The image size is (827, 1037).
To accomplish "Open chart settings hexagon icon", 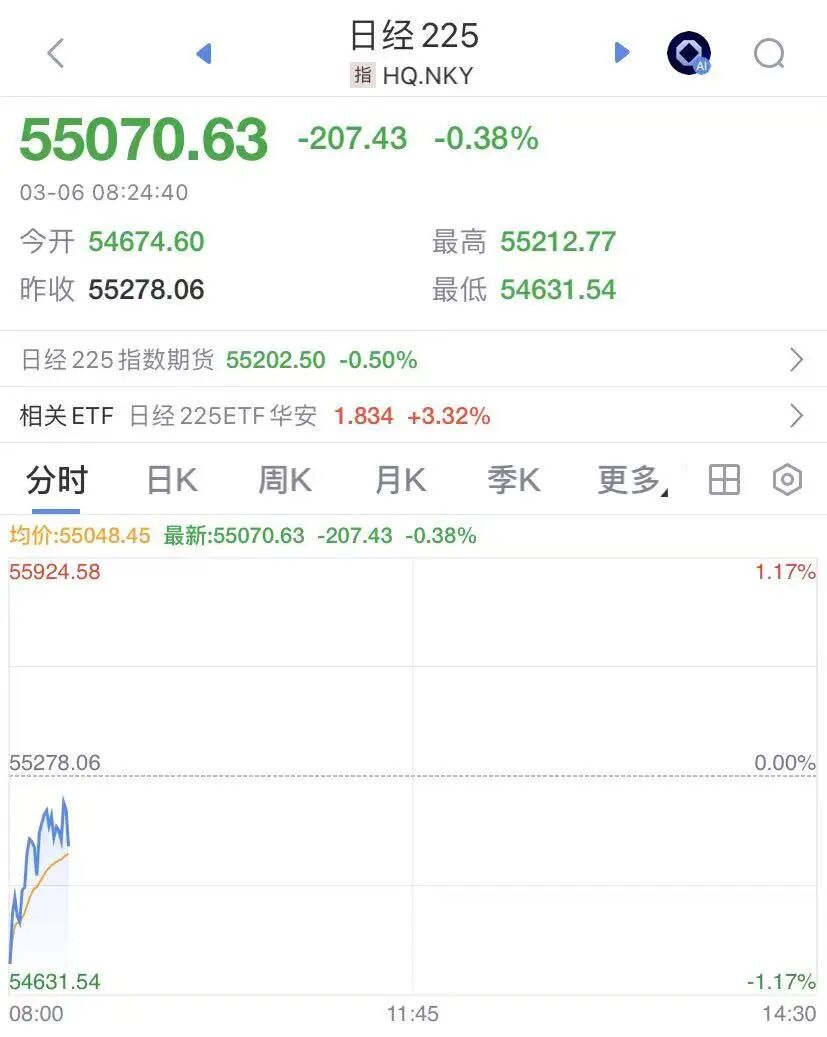I will tap(788, 481).
